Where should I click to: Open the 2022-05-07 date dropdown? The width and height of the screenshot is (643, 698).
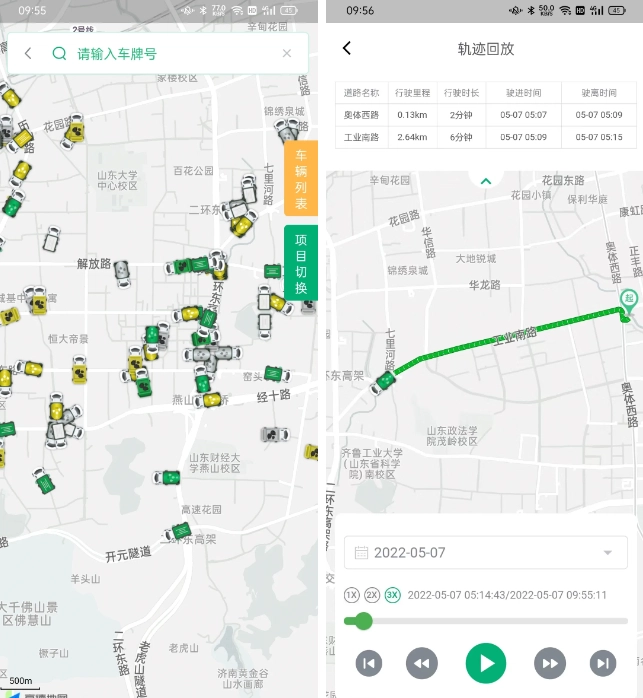[x=486, y=552]
